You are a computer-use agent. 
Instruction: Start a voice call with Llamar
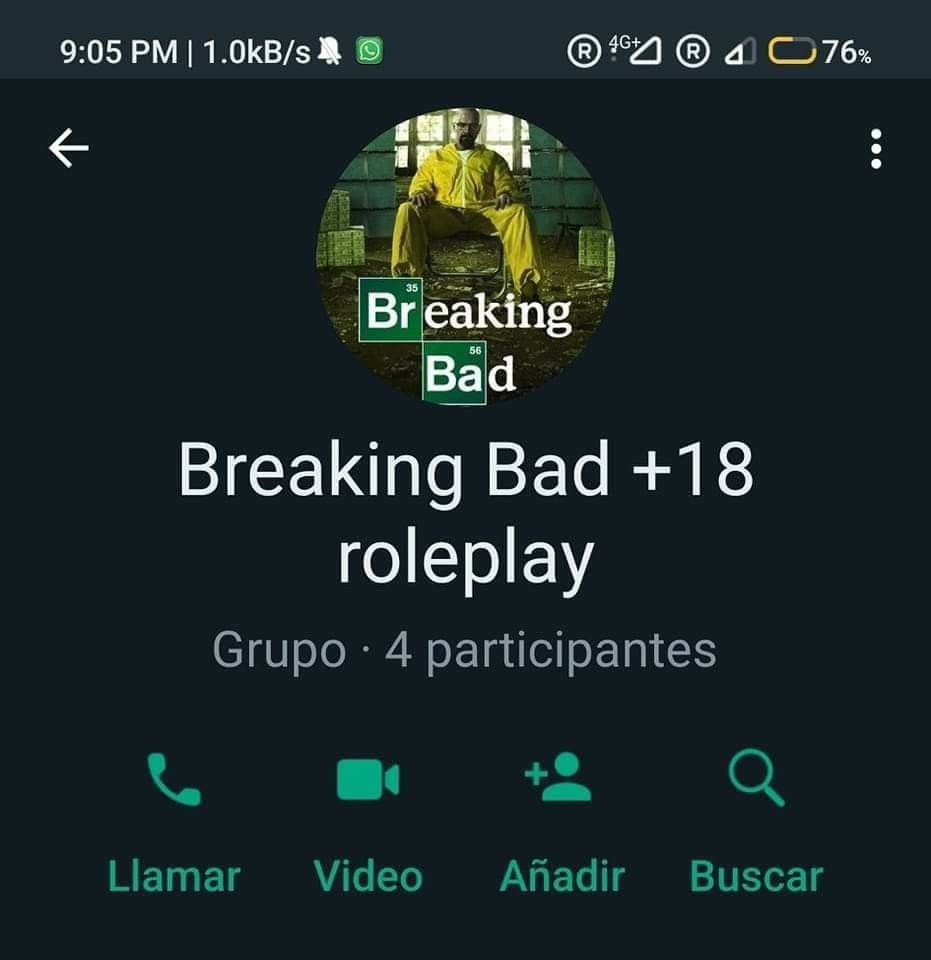tap(173, 822)
